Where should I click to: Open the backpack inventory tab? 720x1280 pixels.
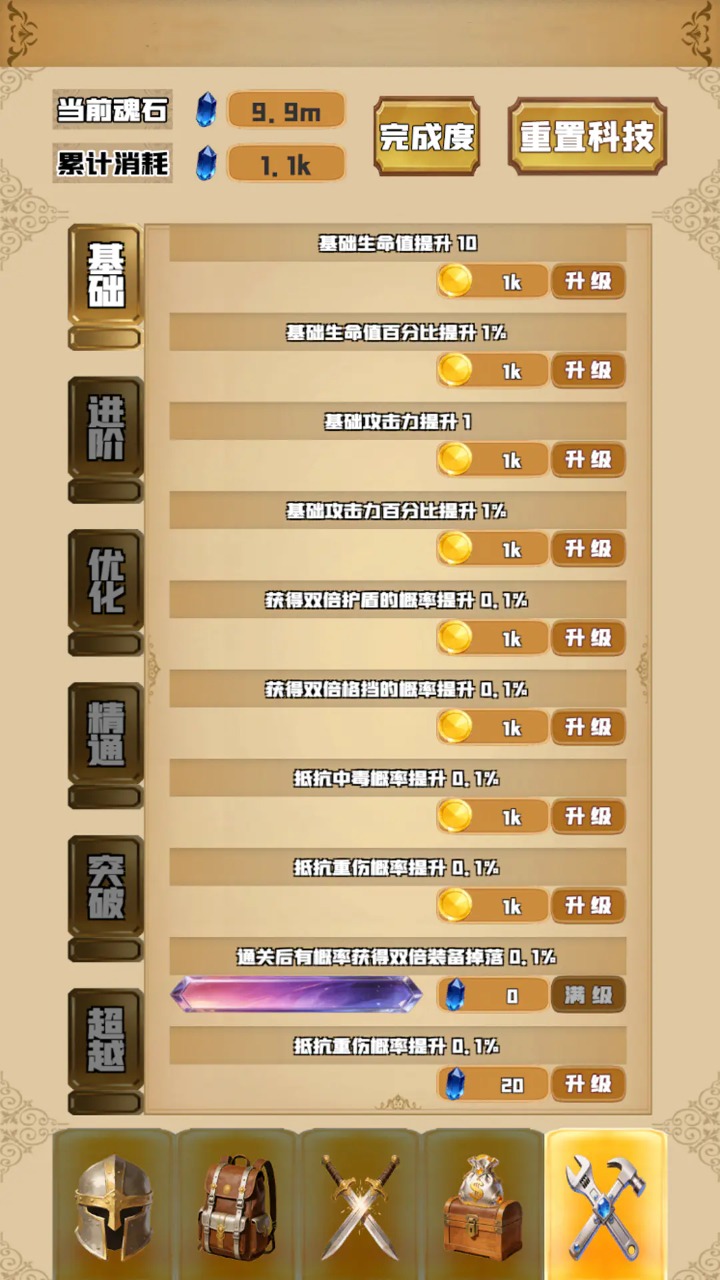tap(236, 1205)
